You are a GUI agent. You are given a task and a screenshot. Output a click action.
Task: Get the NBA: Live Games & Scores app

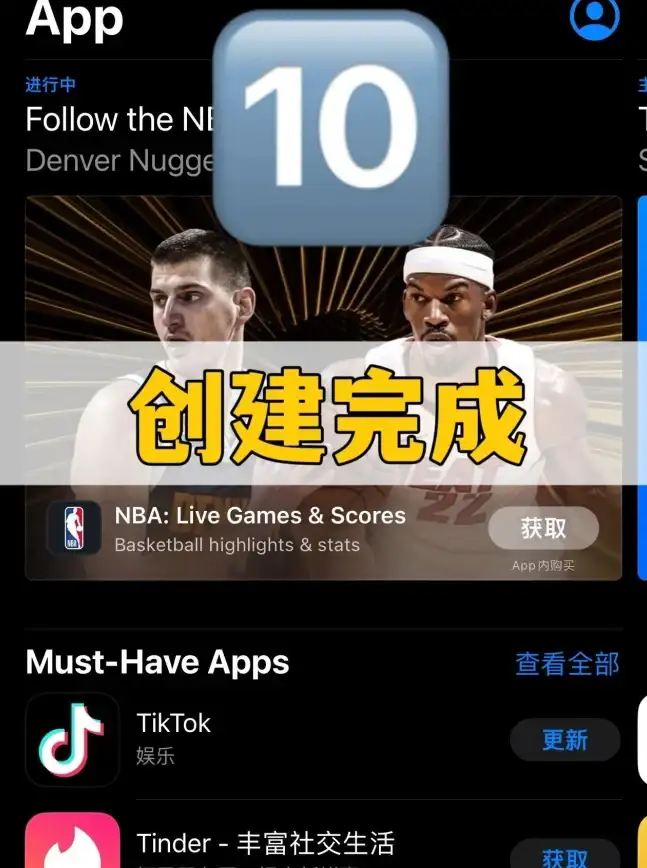pyautogui.click(x=543, y=528)
